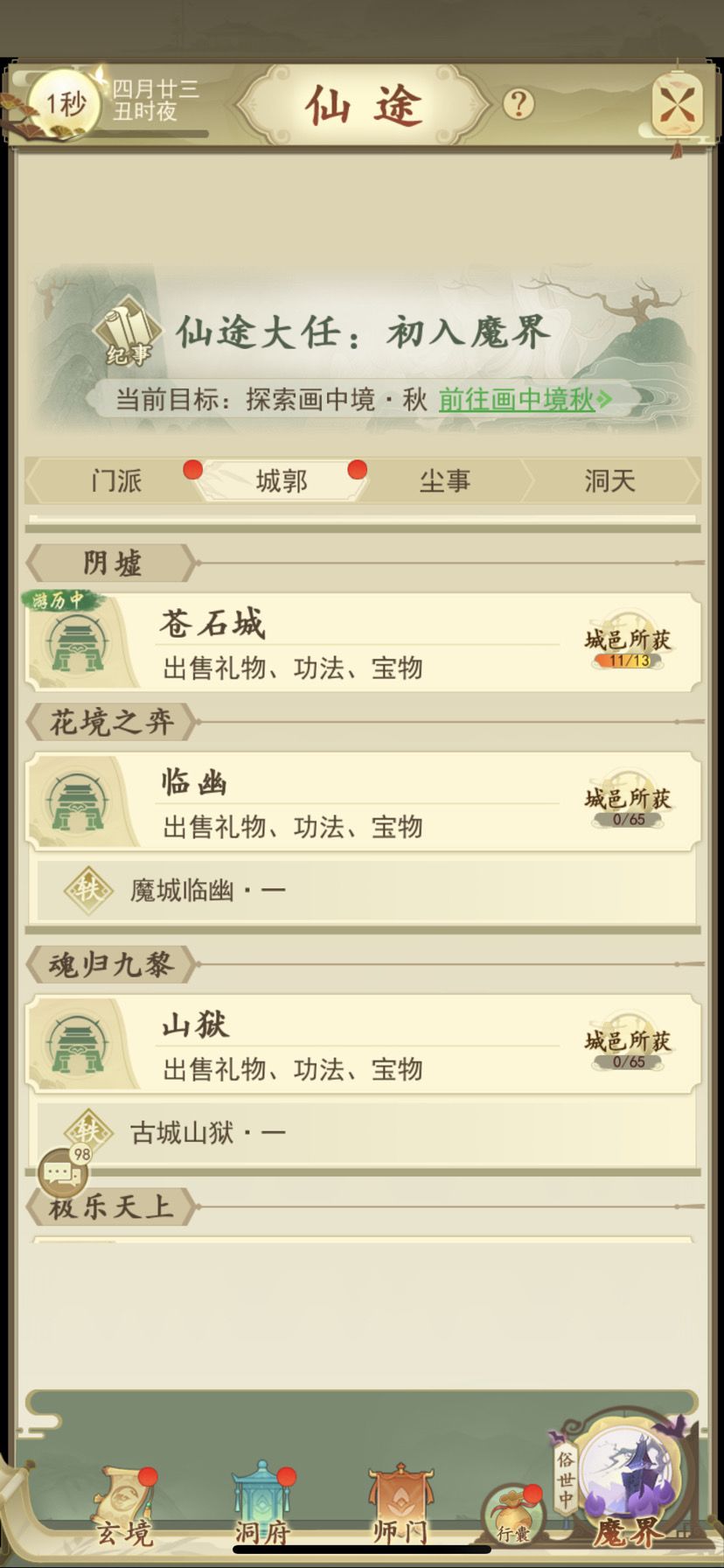Switch to the 尘事 tab

(444, 480)
